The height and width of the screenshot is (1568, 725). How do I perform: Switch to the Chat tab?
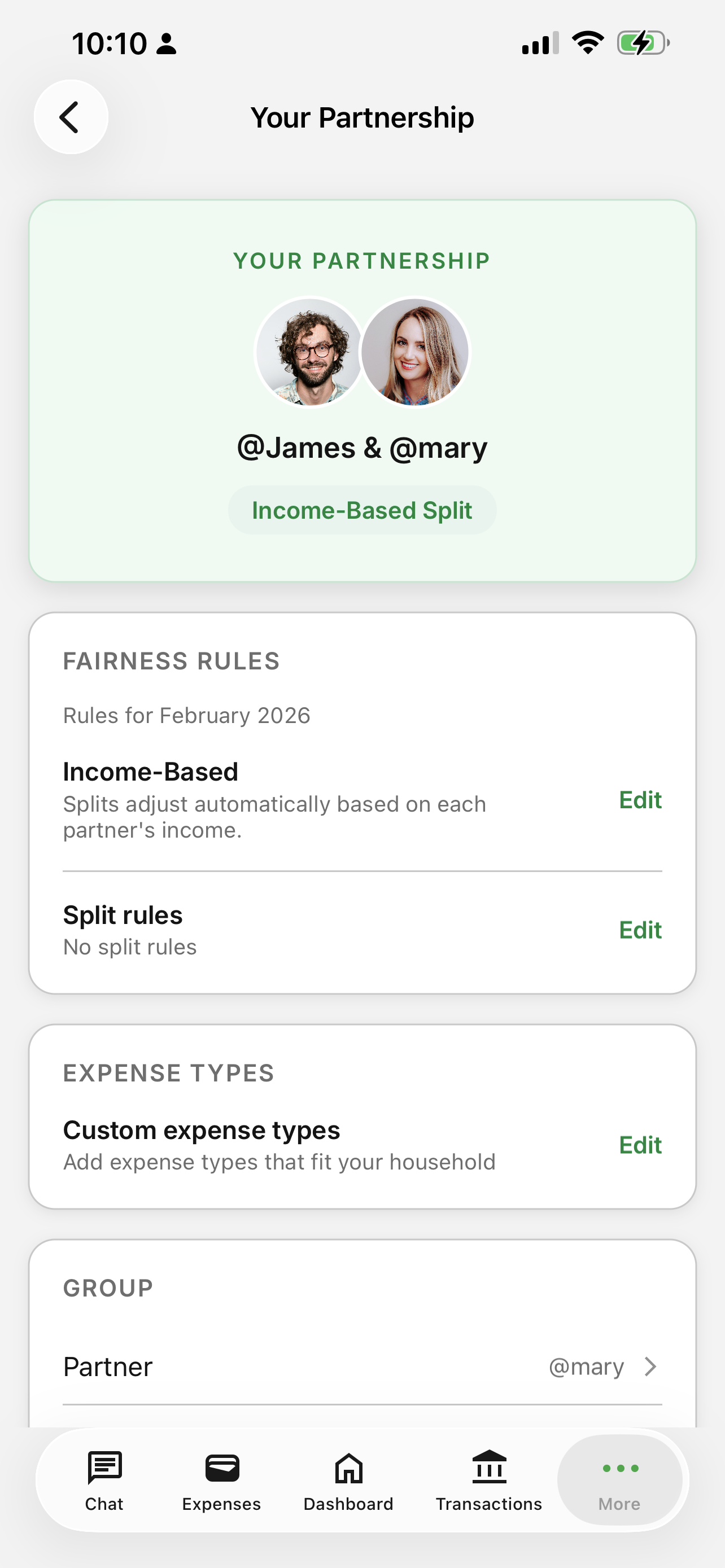103,1485
